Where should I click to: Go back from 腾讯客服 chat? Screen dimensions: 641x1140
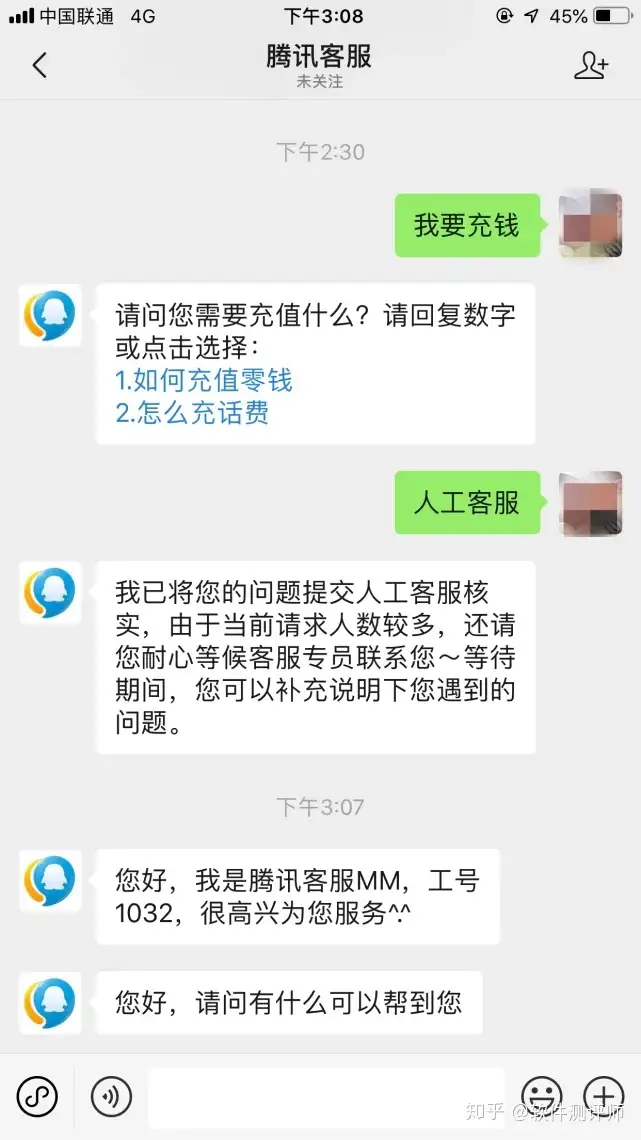[x=40, y=66]
